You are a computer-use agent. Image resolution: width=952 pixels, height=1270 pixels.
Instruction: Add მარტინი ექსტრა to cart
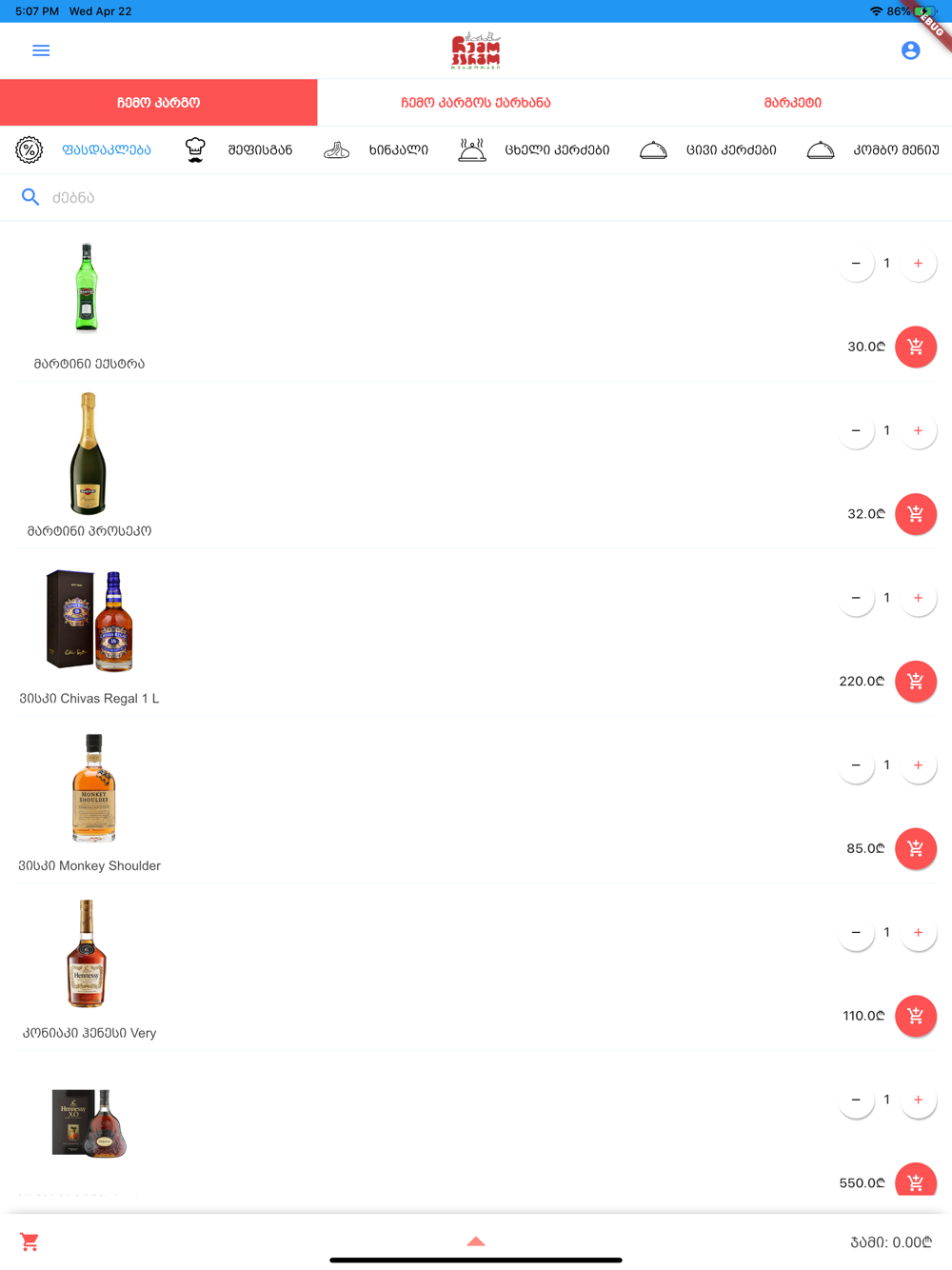tap(916, 347)
